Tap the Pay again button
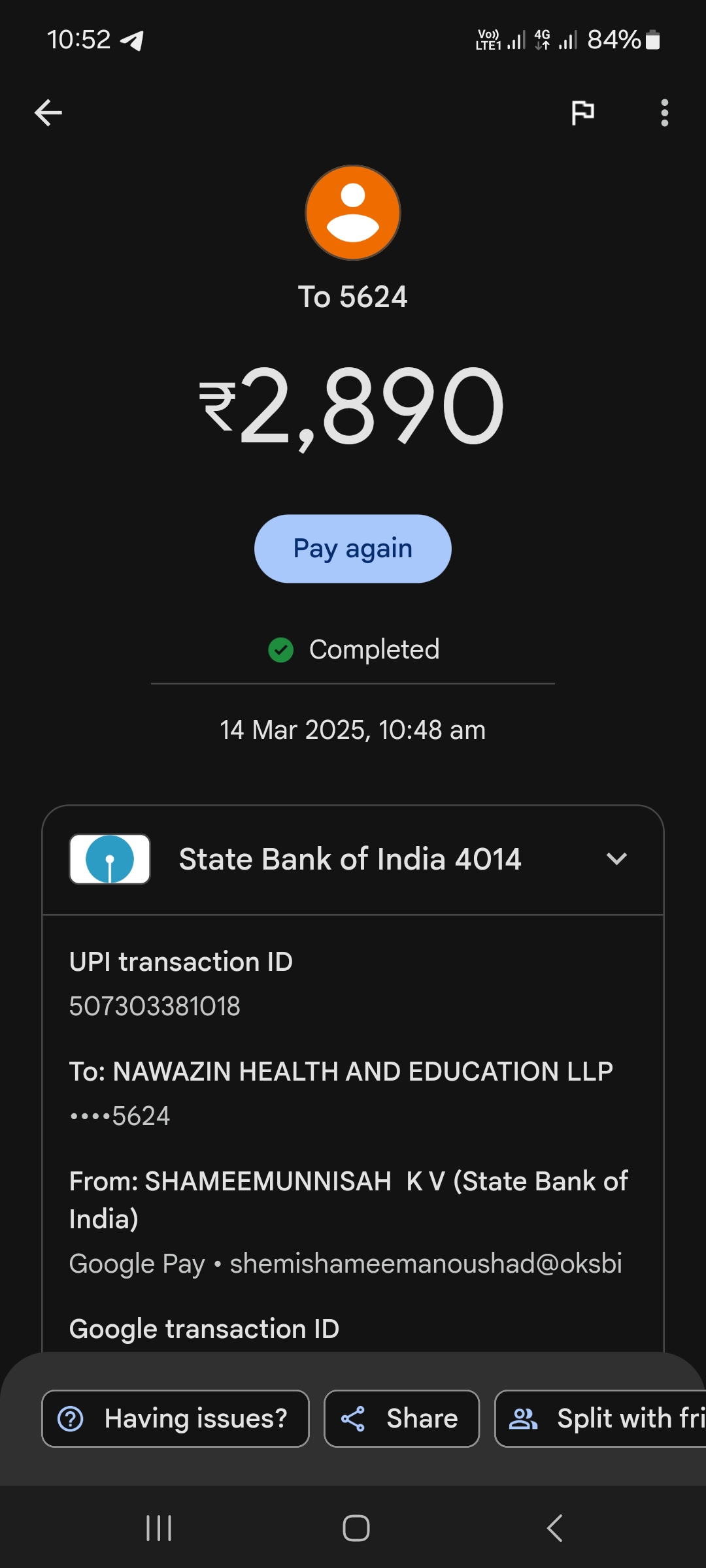This screenshot has height=1568, width=706. coord(353,549)
